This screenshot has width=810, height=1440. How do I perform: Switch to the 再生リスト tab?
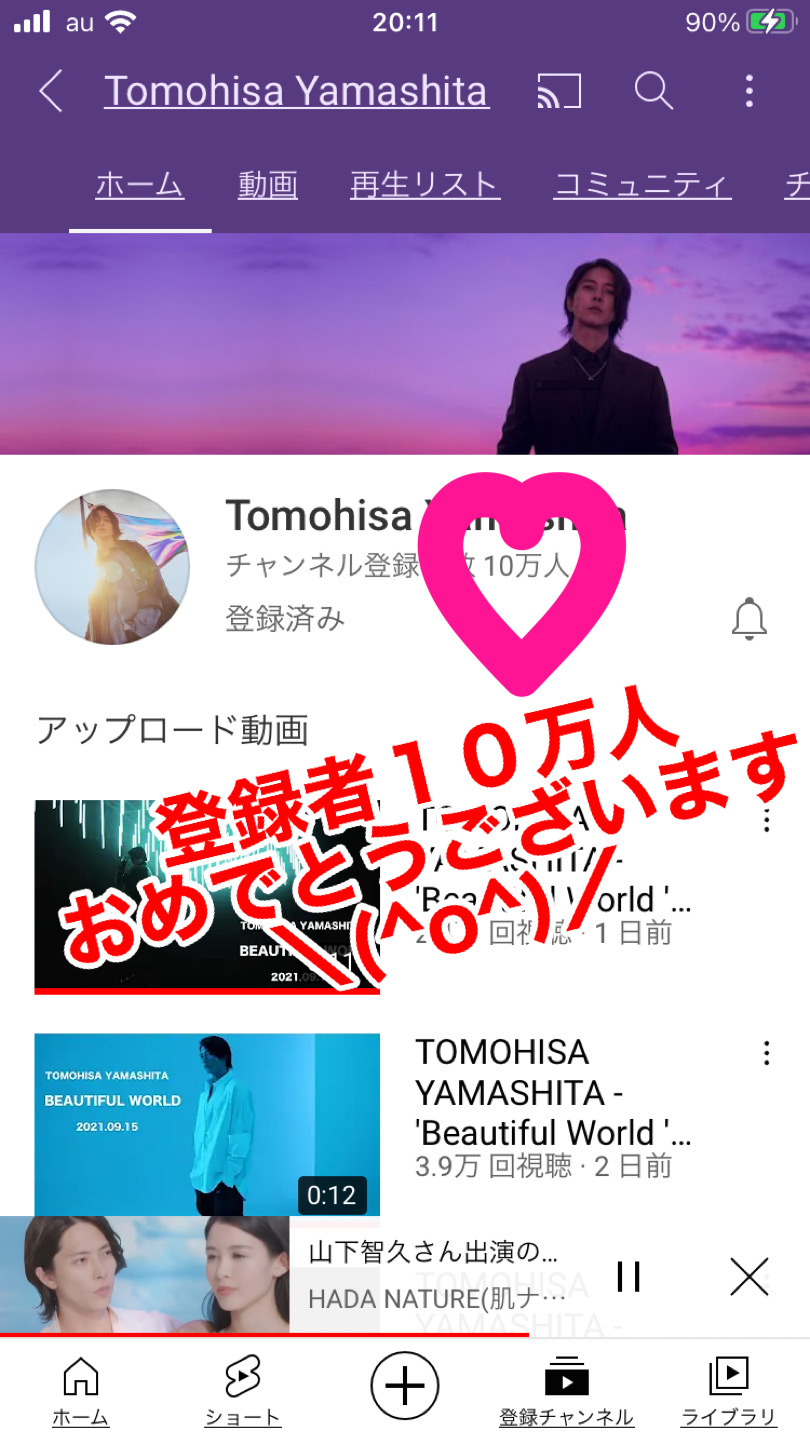(425, 185)
